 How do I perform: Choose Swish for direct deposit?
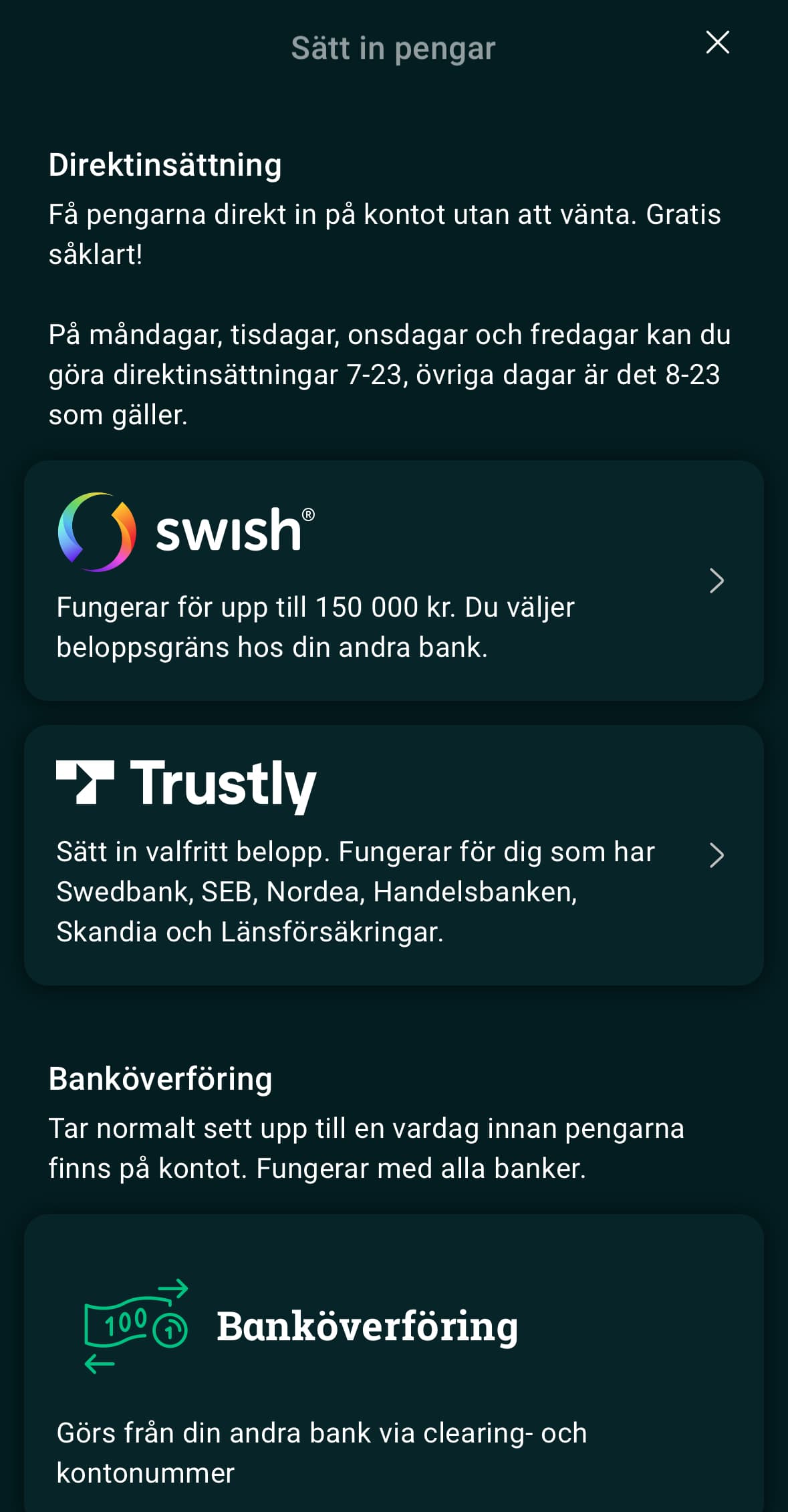pyautogui.click(x=393, y=580)
